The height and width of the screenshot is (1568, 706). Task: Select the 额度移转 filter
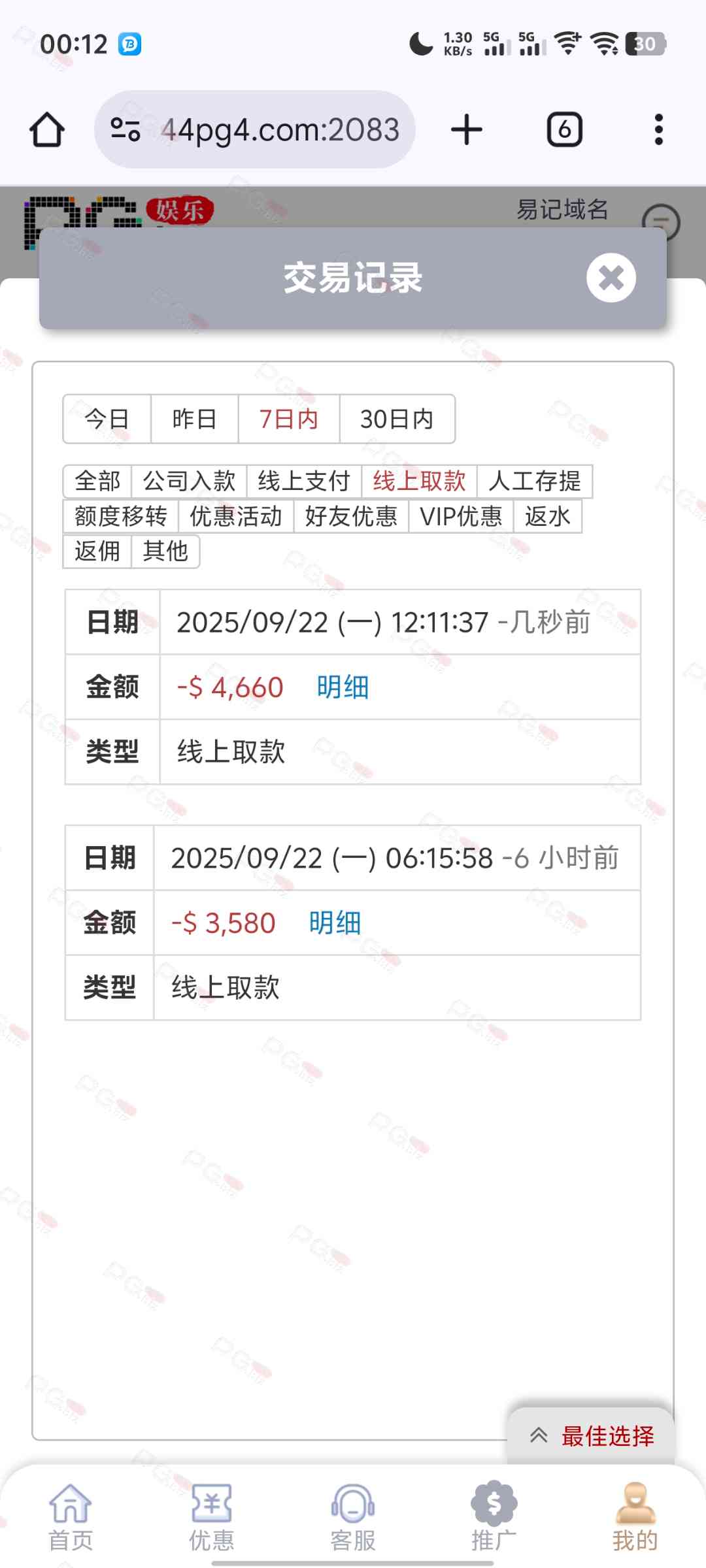pos(121,516)
